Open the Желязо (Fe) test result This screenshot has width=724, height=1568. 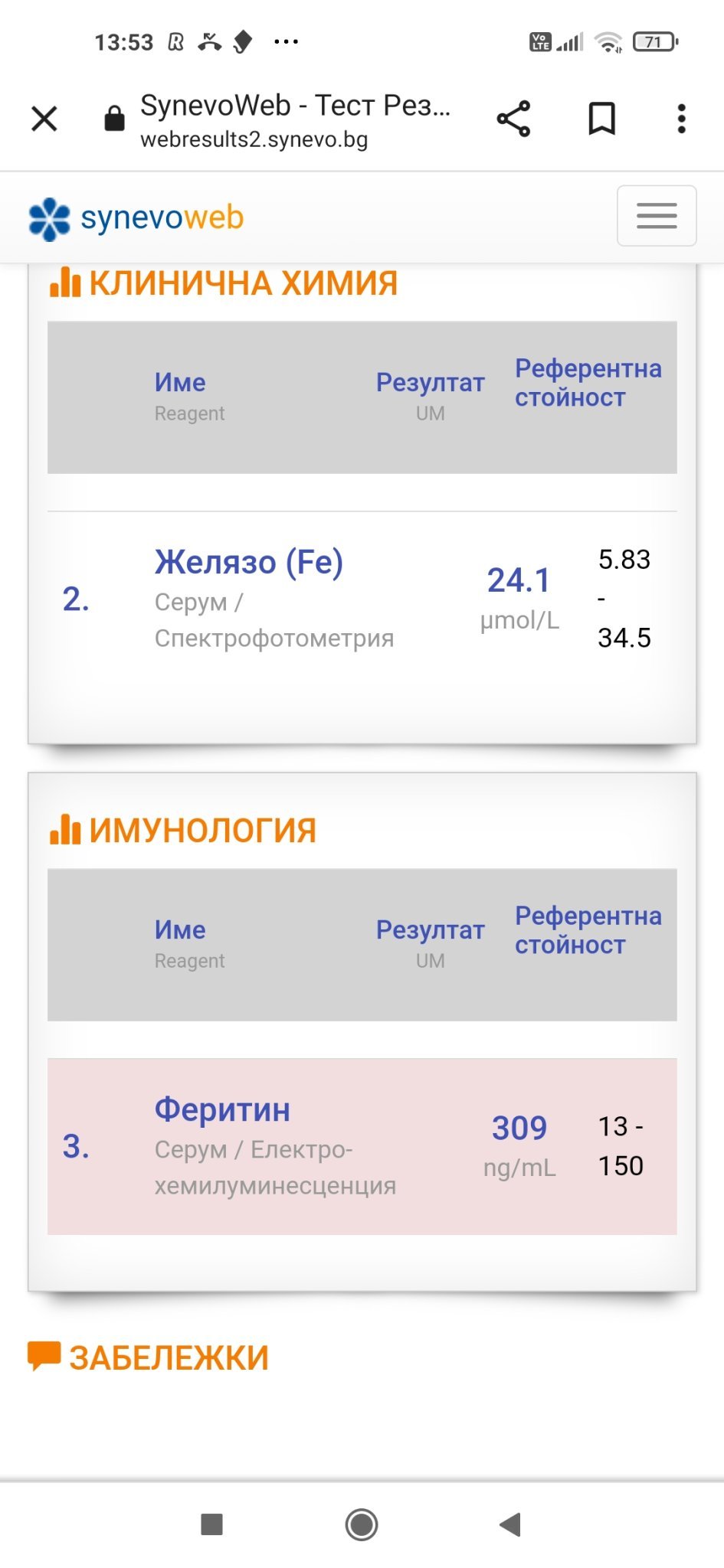tap(248, 562)
